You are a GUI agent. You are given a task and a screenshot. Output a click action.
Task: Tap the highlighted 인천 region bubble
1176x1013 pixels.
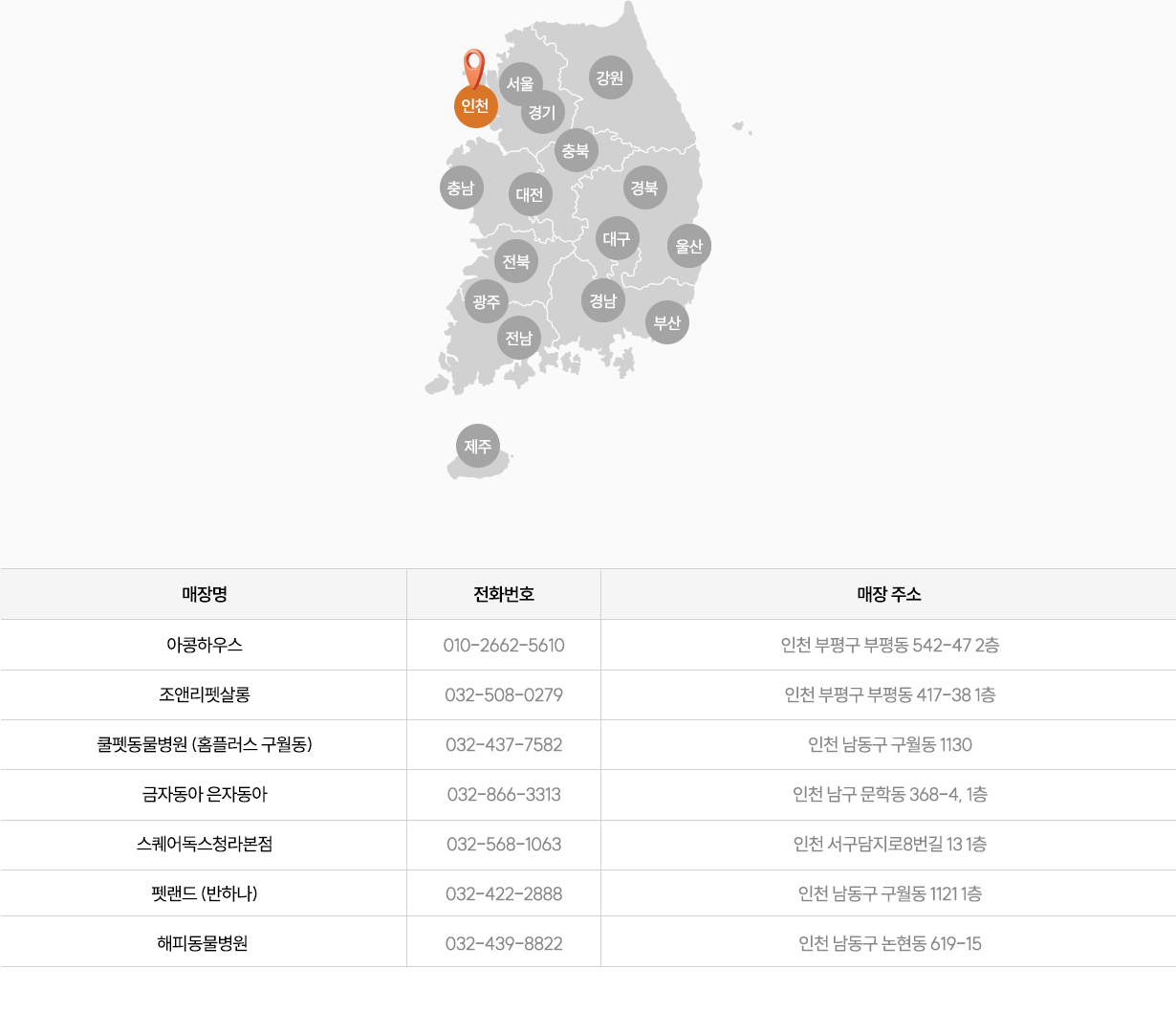coord(475,106)
